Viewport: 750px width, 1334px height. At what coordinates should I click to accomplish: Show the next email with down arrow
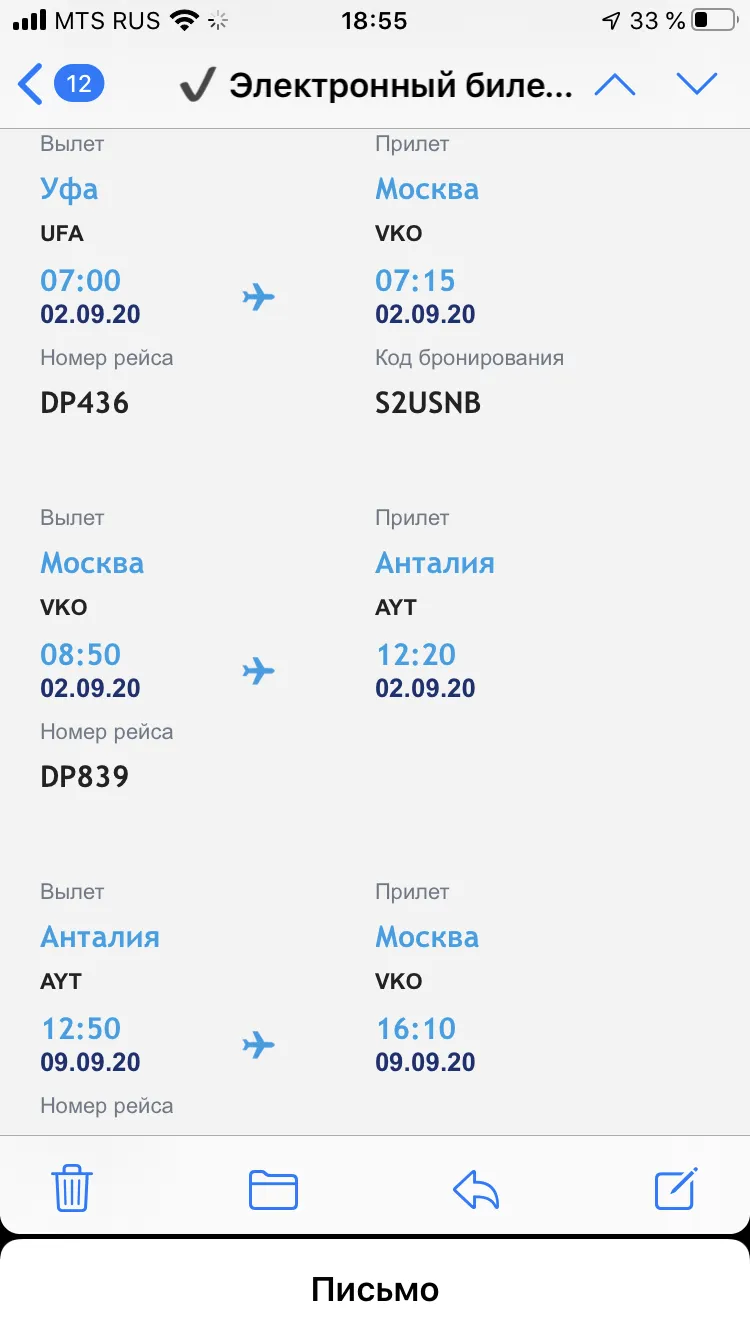point(697,85)
